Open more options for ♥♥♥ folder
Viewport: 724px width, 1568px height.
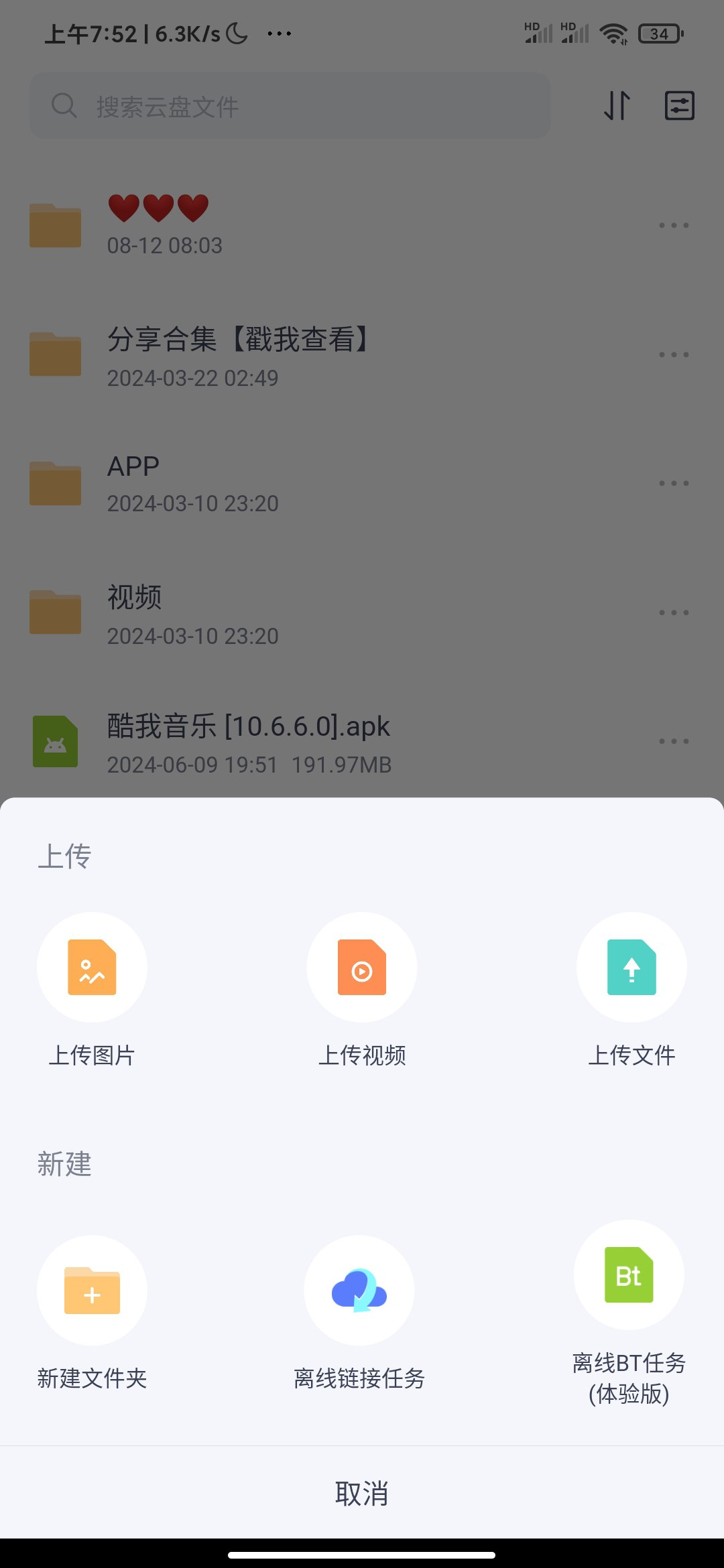click(674, 224)
